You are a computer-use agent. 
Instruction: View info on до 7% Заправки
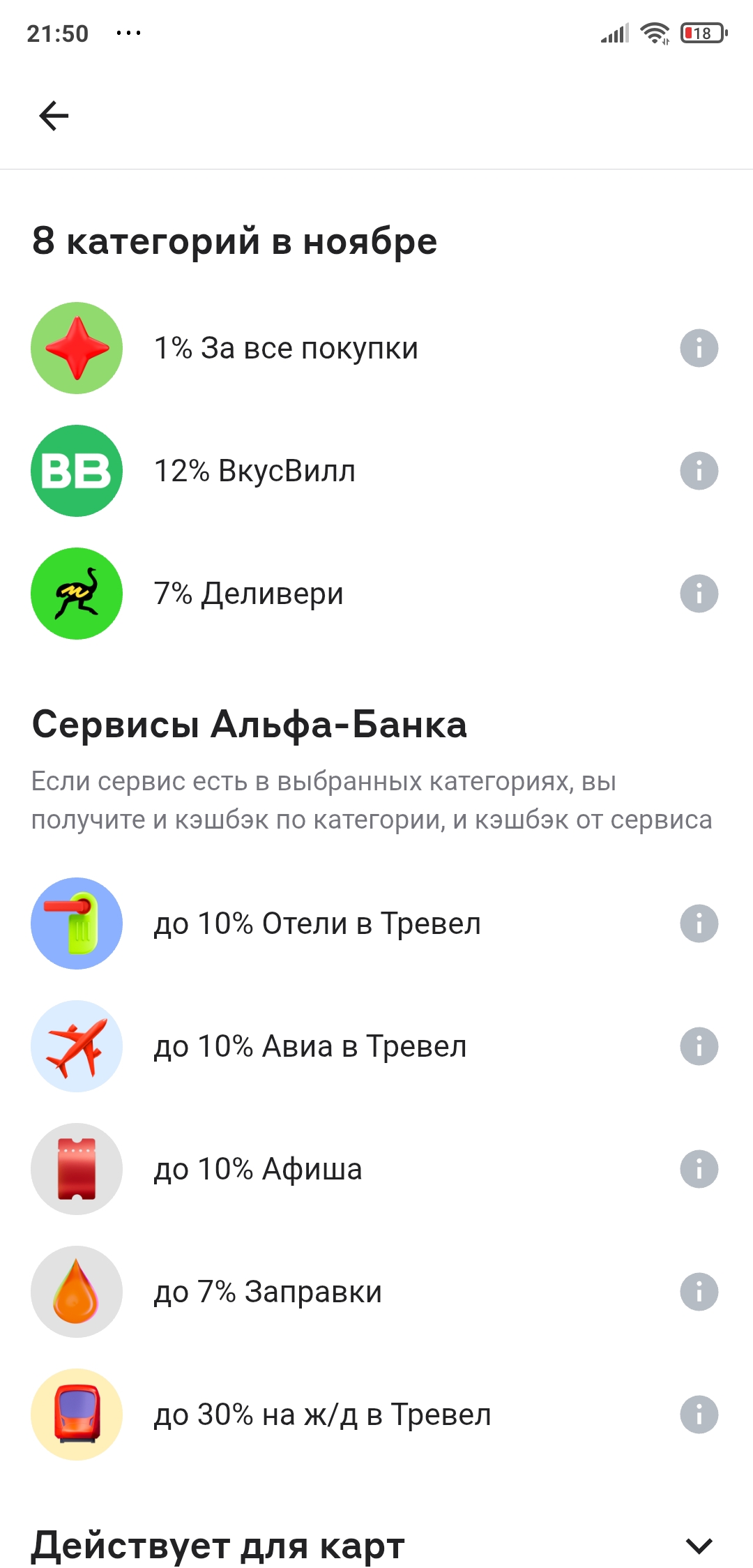[x=699, y=1292]
